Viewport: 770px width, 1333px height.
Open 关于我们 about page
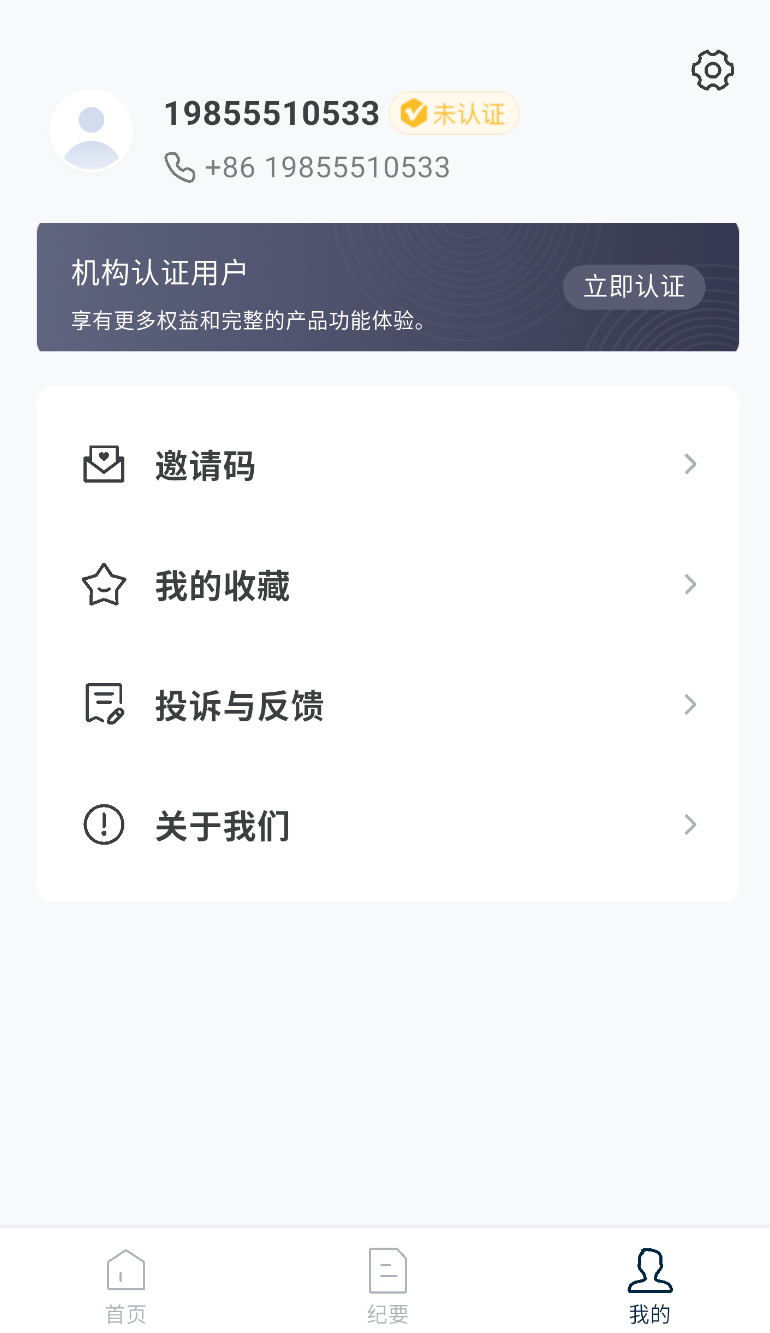tap(388, 825)
